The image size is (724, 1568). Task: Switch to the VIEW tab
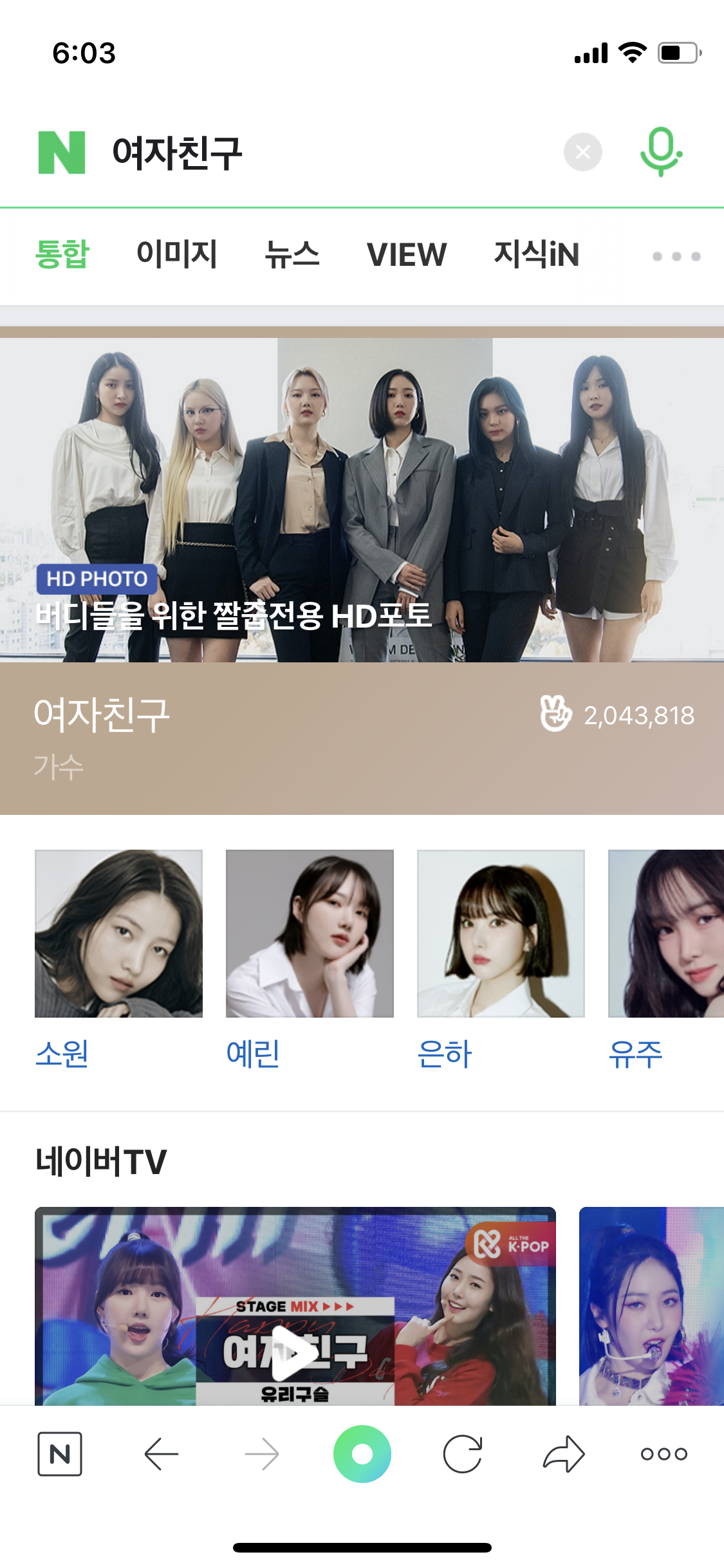click(x=406, y=254)
